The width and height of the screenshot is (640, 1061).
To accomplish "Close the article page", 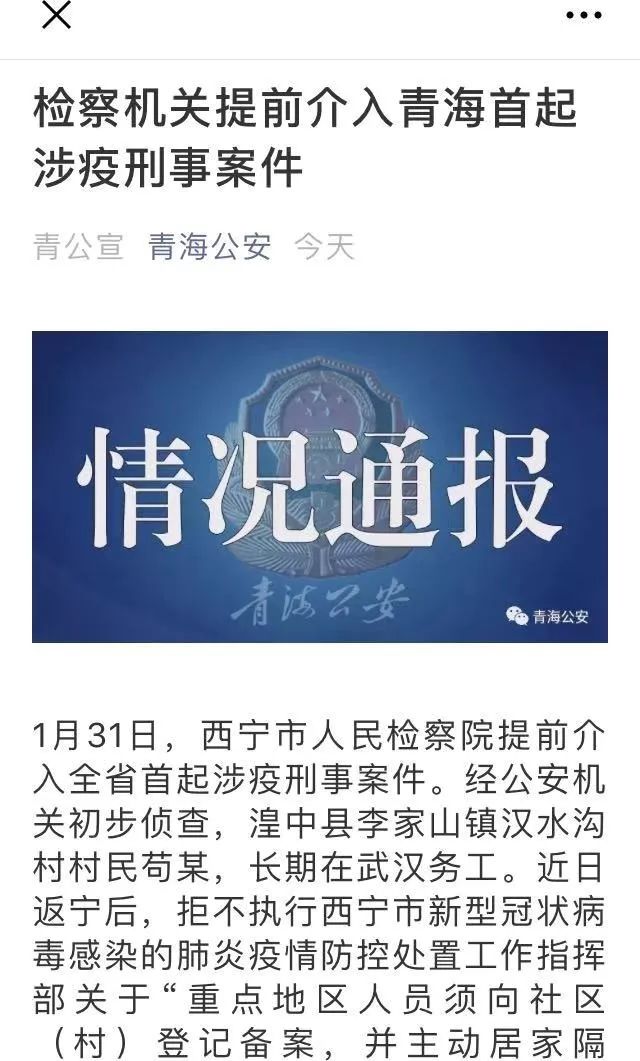I will click(x=56, y=16).
